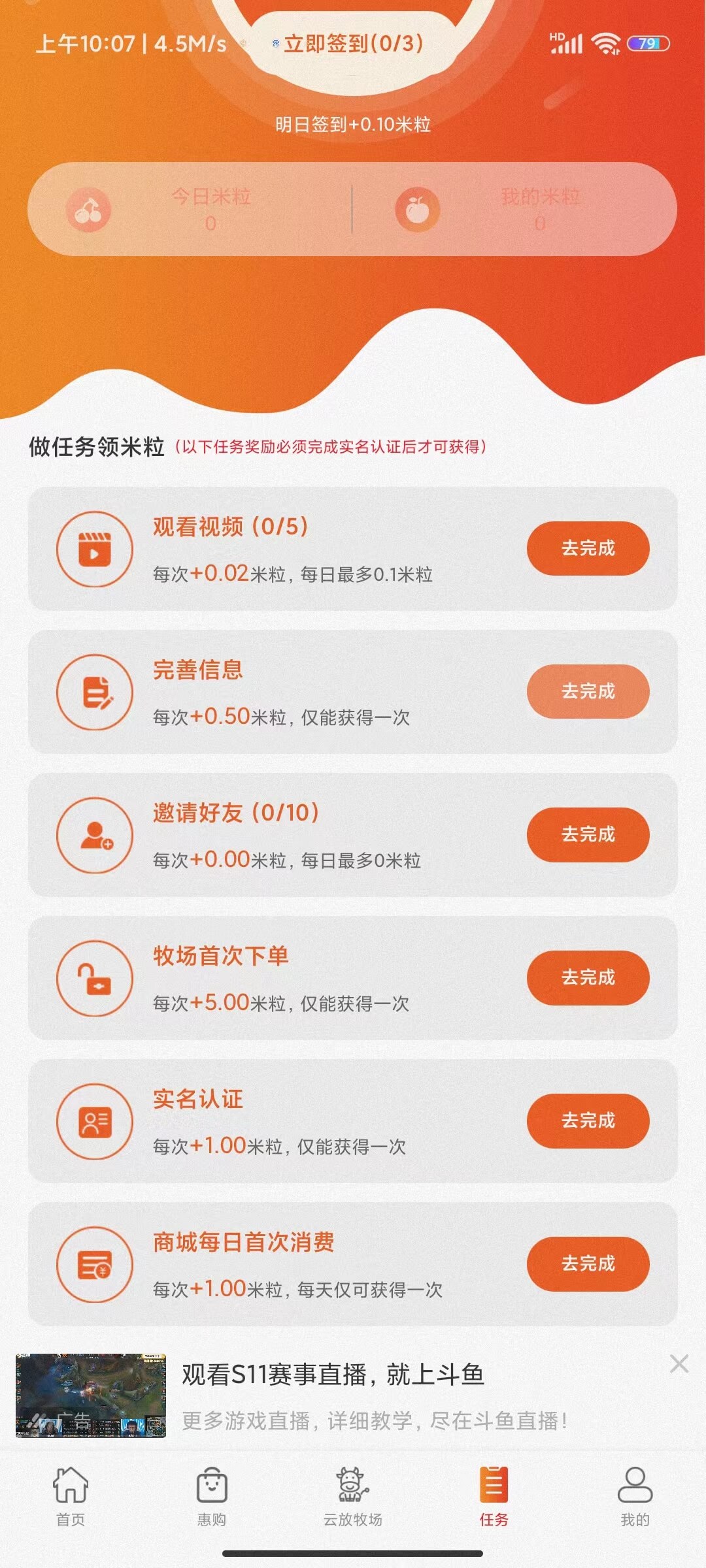Click the 完善信息 document edit icon

click(95, 692)
